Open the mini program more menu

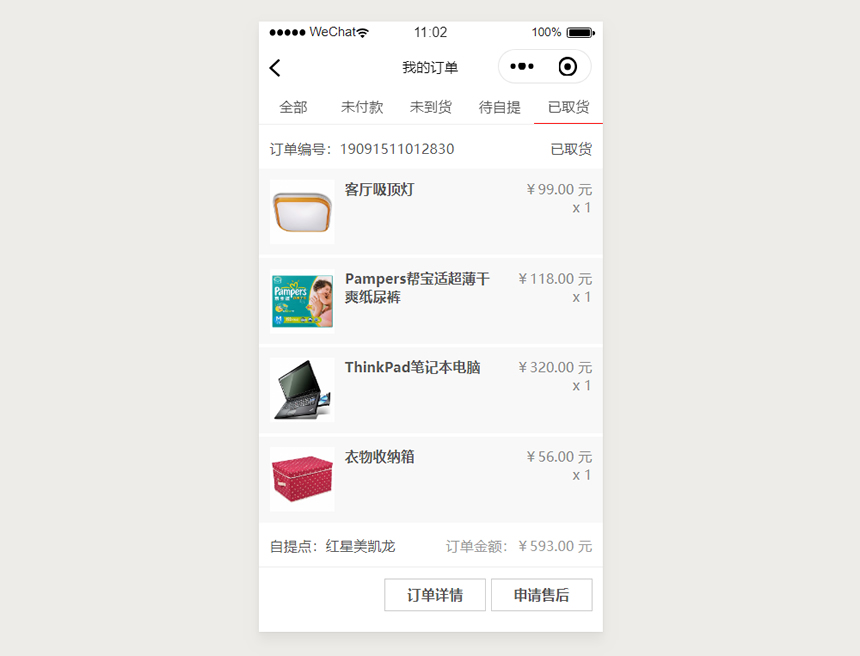point(522,67)
